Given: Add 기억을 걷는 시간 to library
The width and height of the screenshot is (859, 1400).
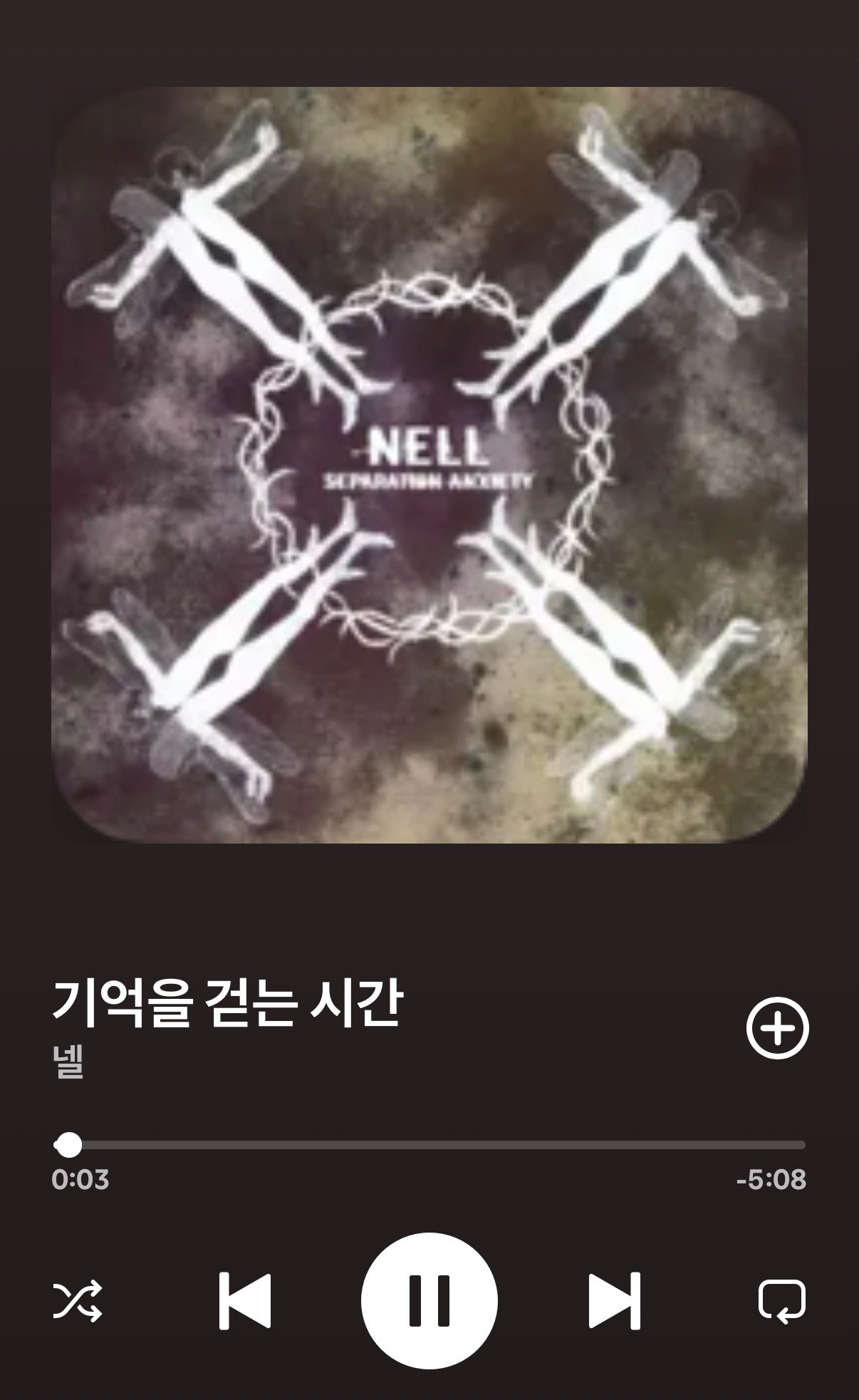Looking at the screenshot, I should pyautogui.click(x=777, y=1028).
